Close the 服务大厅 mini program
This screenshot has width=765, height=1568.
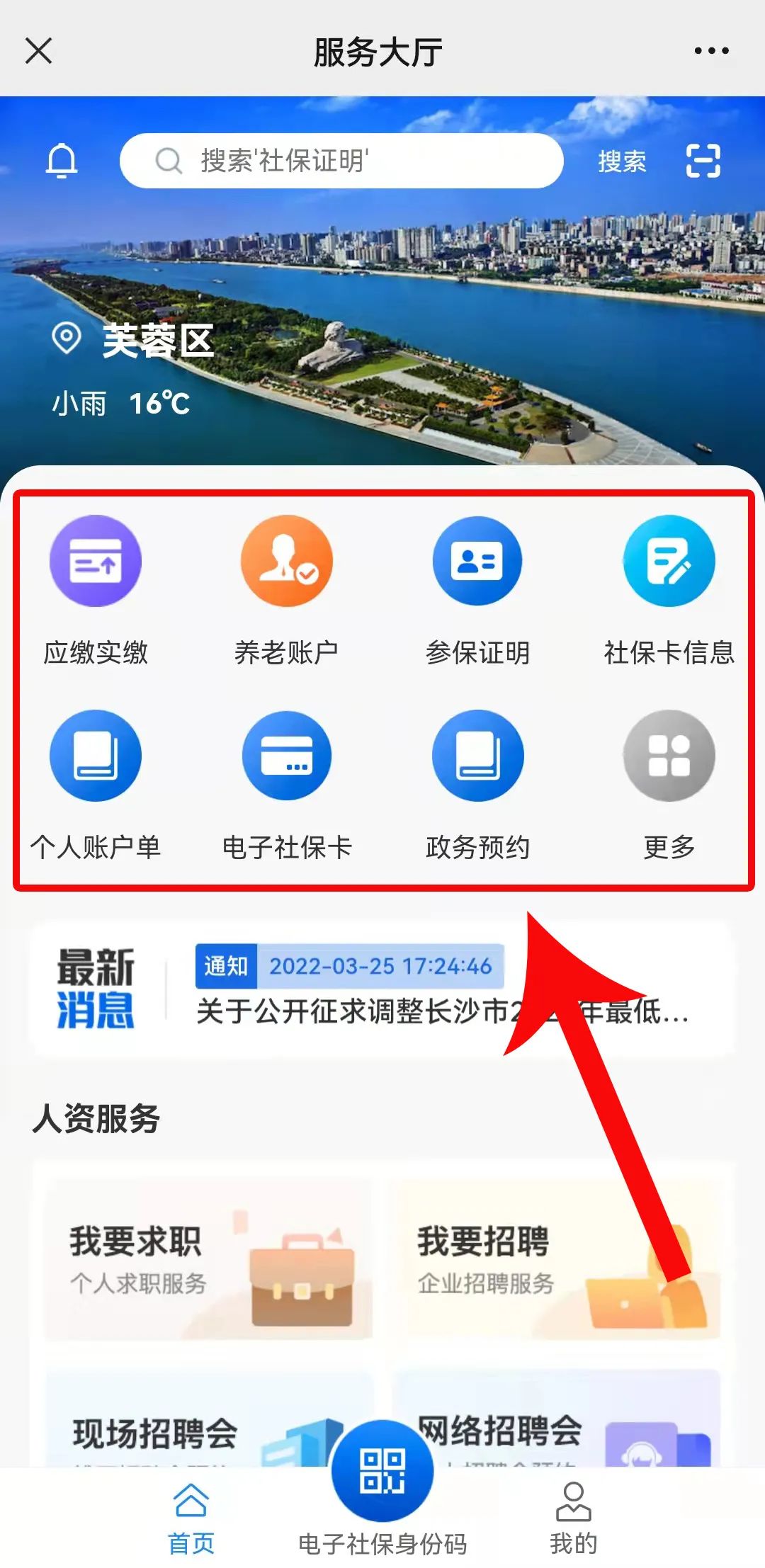[x=38, y=51]
